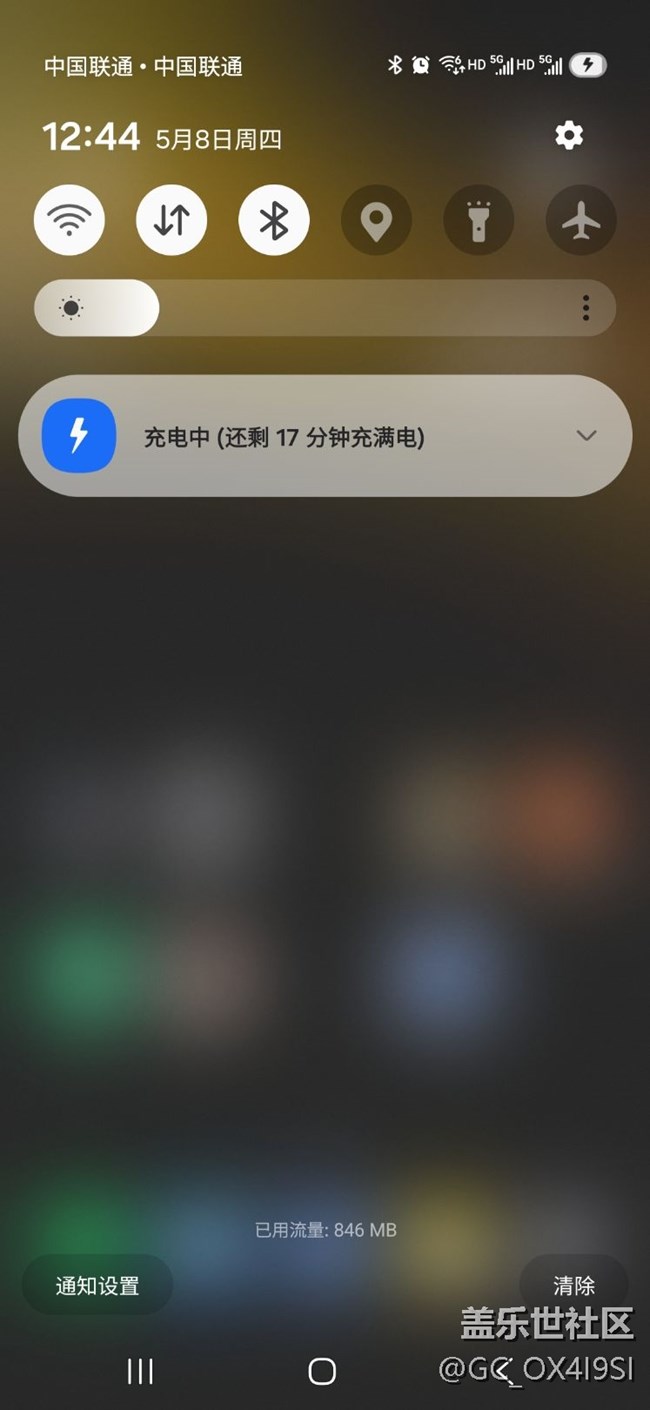Open 通知设置 notification settings
650x1410 pixels.
point(97,1285)
